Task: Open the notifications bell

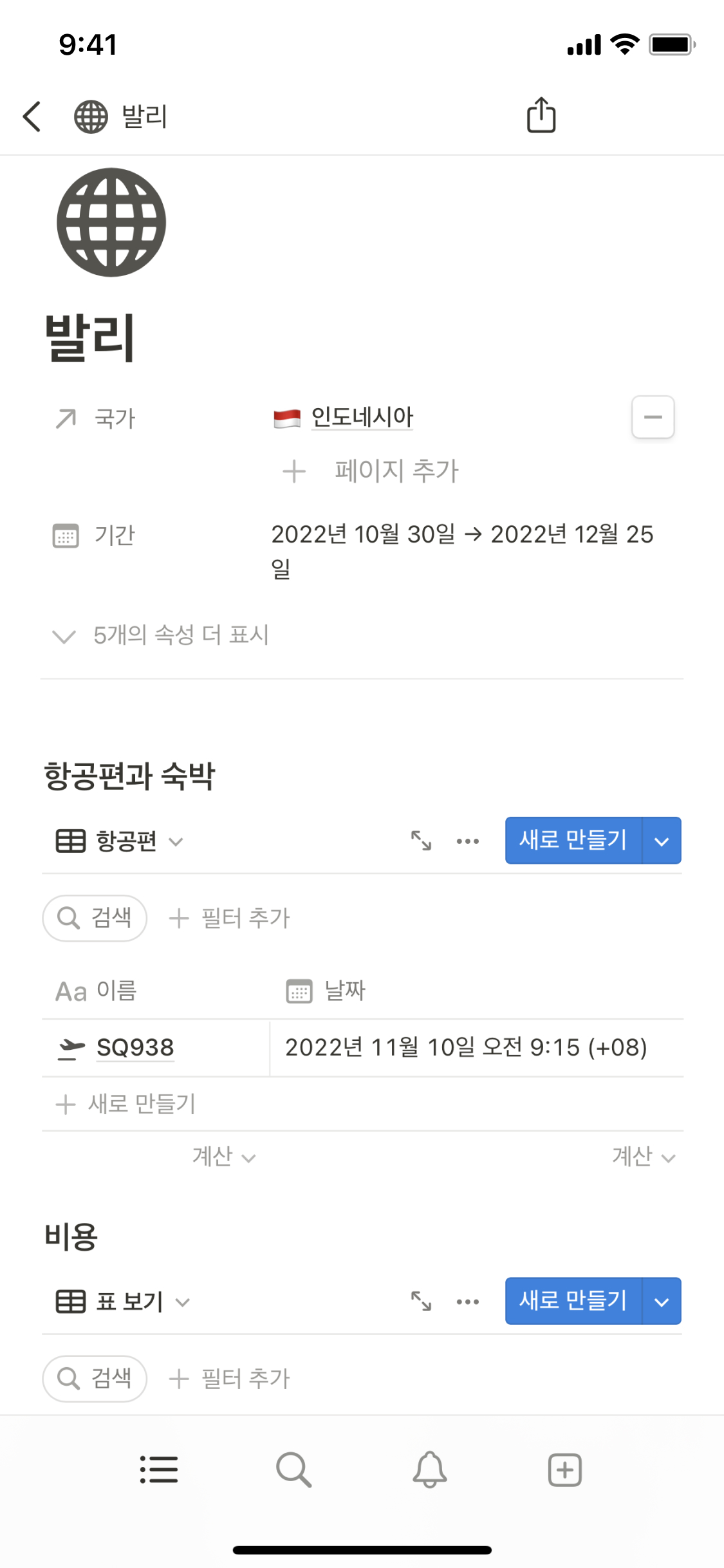Action: (429, 1470)
